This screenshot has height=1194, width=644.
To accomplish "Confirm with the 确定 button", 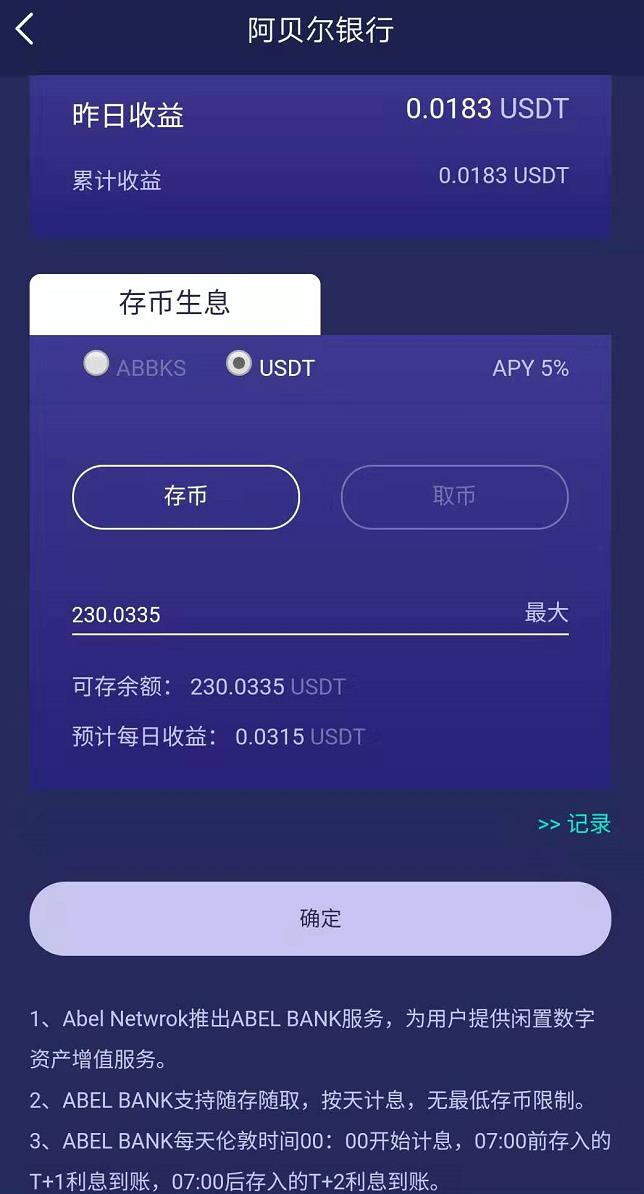I will [320, 918].
